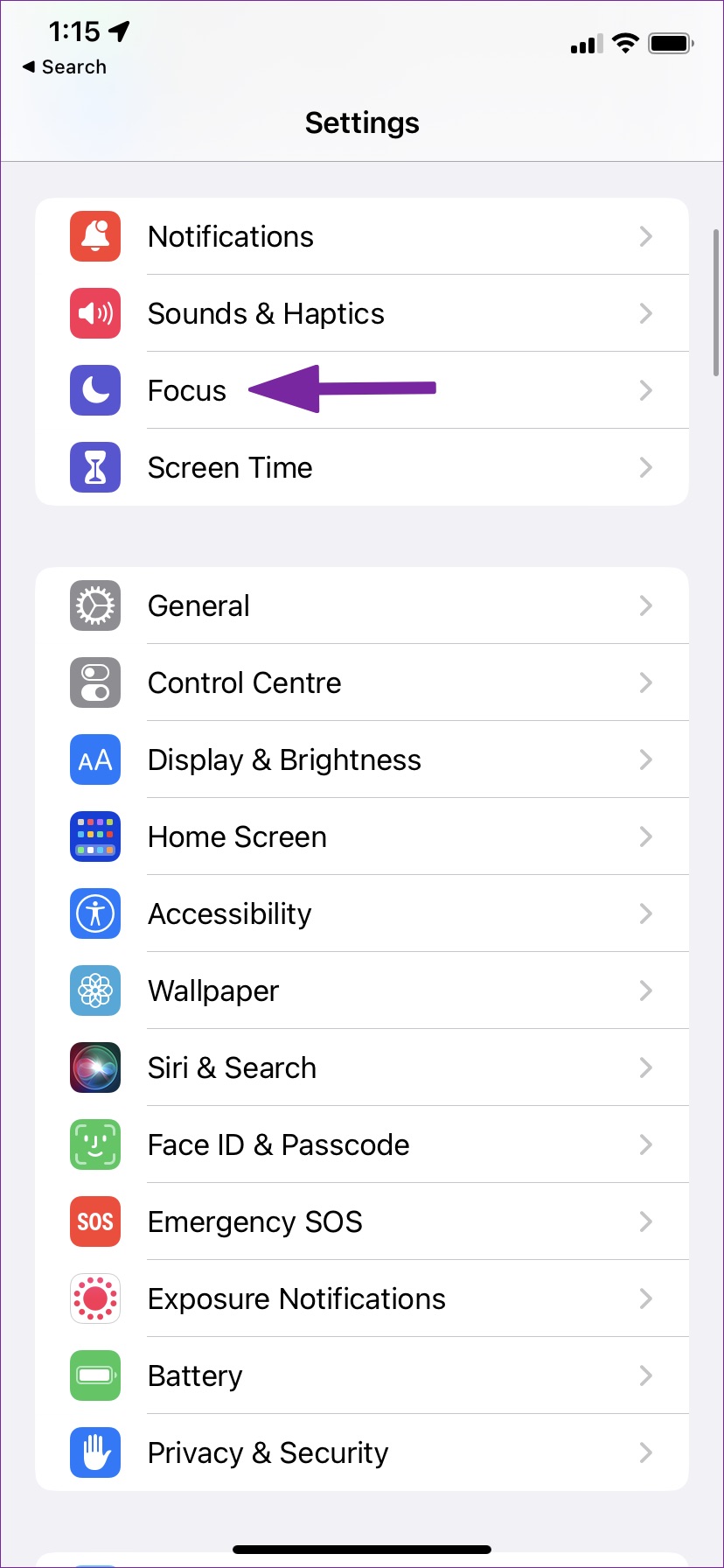Open Notifications settings
The height and width of the screenshot is (1568, 724).
231,236
